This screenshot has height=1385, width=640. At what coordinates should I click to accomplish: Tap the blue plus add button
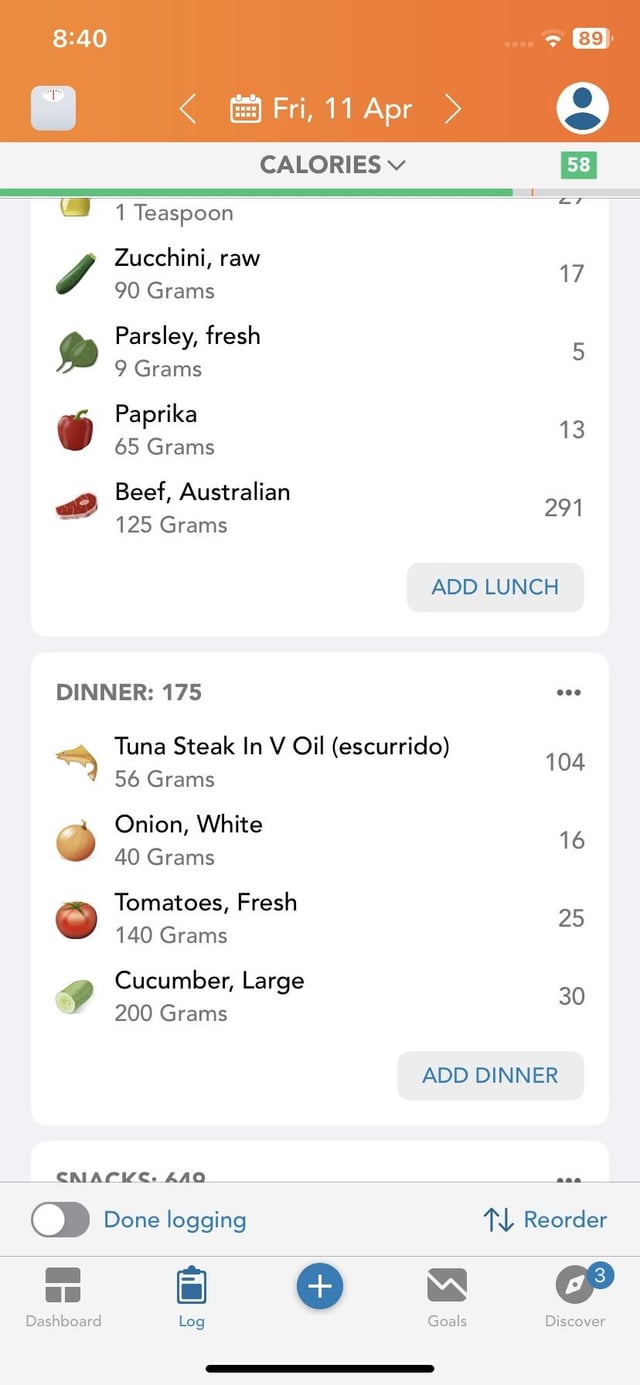tap(320, 1286)
